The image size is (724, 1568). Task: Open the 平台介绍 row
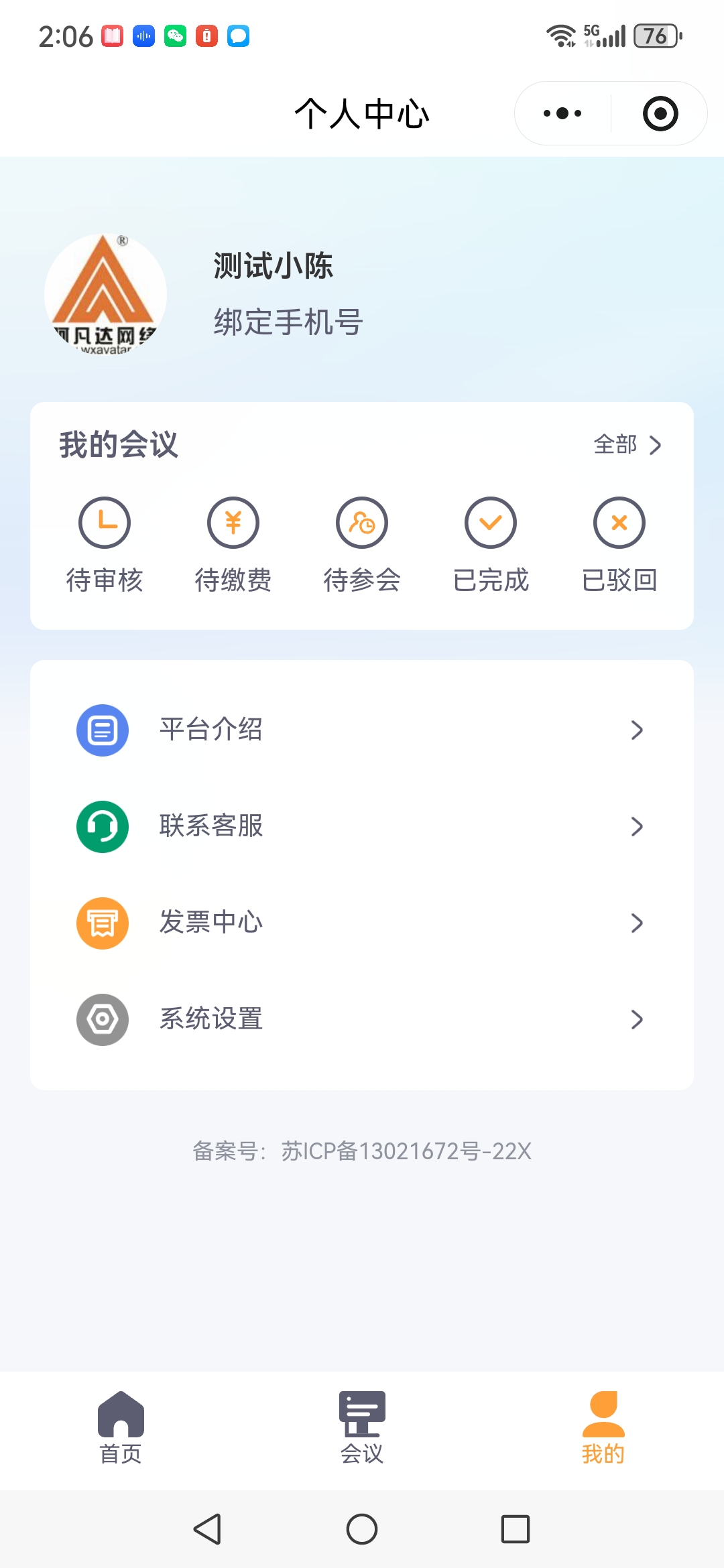362,730
